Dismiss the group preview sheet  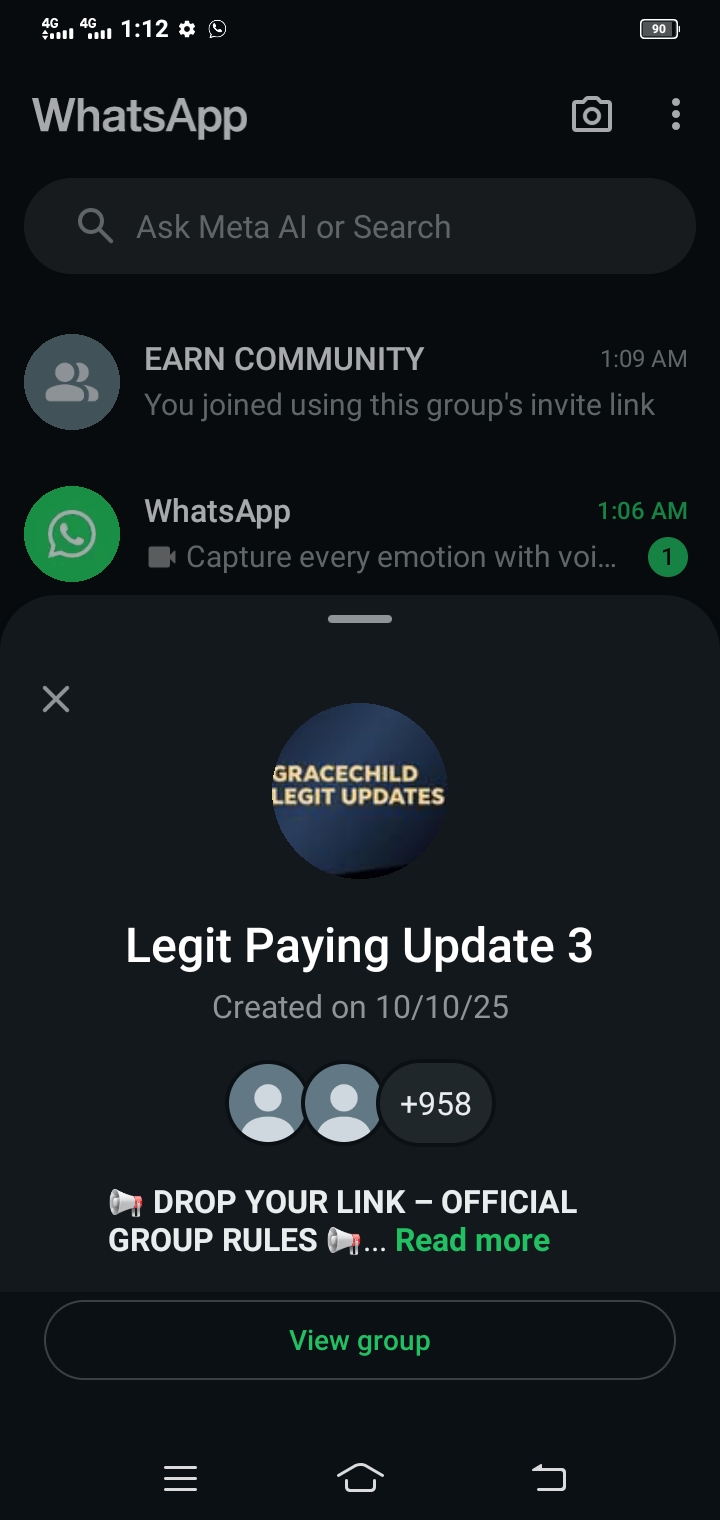click(x=56, y=699)
